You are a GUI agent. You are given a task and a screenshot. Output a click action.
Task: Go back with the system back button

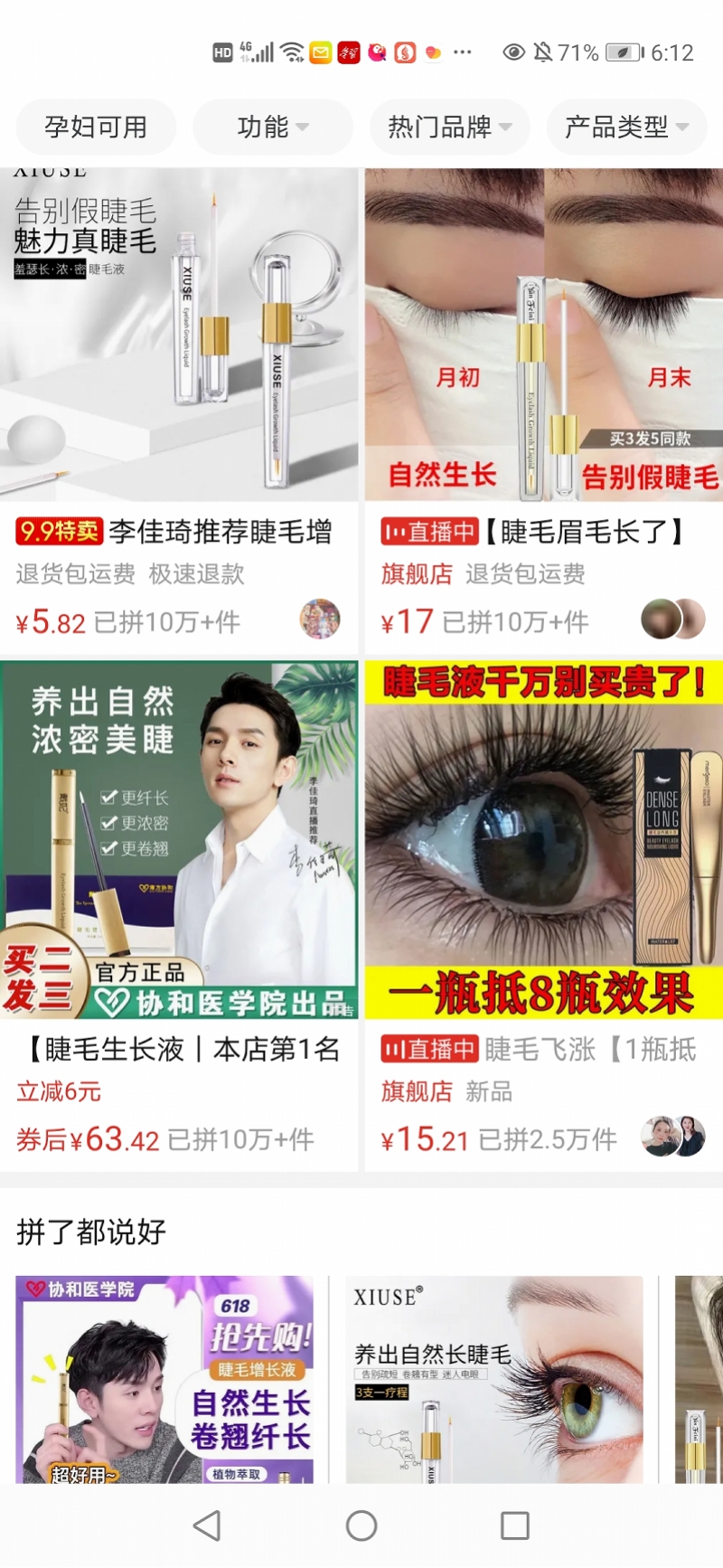[207, 1525]
